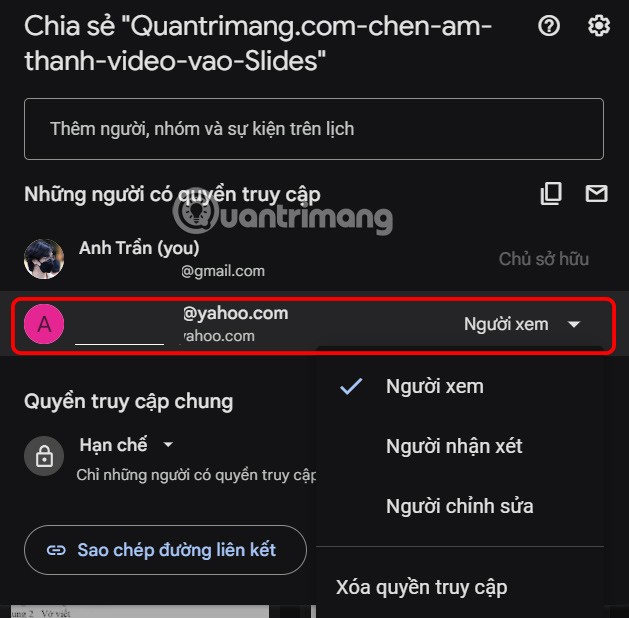Tap Xóa quyền truy cập
This screenshot has width=629, height=618.
point(421,587)
